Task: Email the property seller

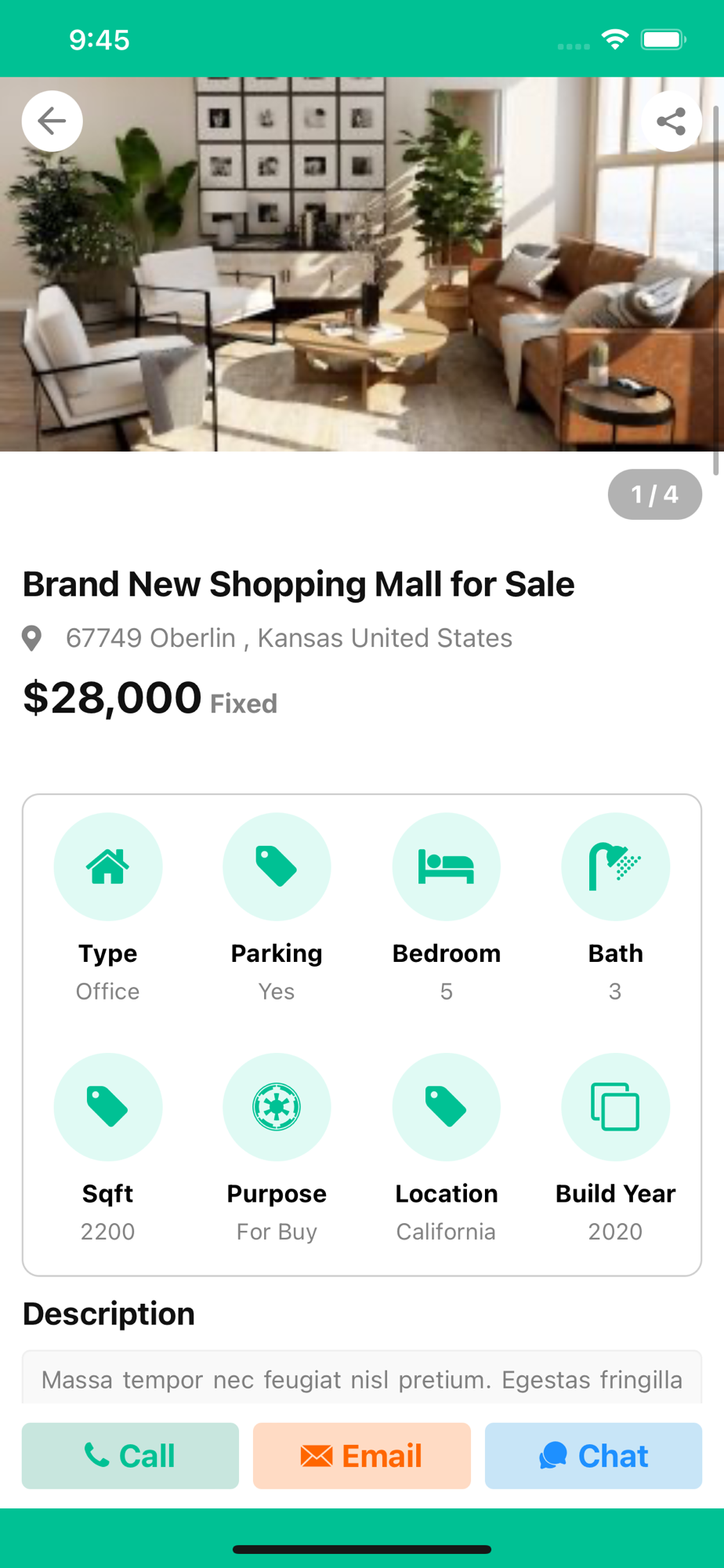Action: tap(361, 1456)
